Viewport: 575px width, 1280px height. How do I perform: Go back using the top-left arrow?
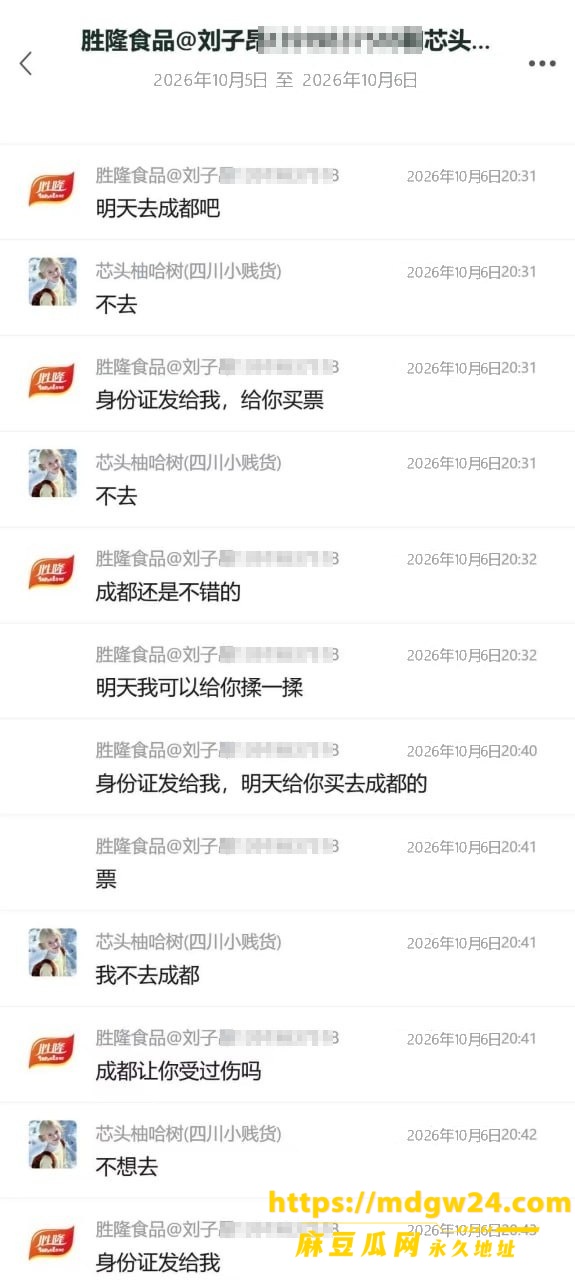point(26,63)
